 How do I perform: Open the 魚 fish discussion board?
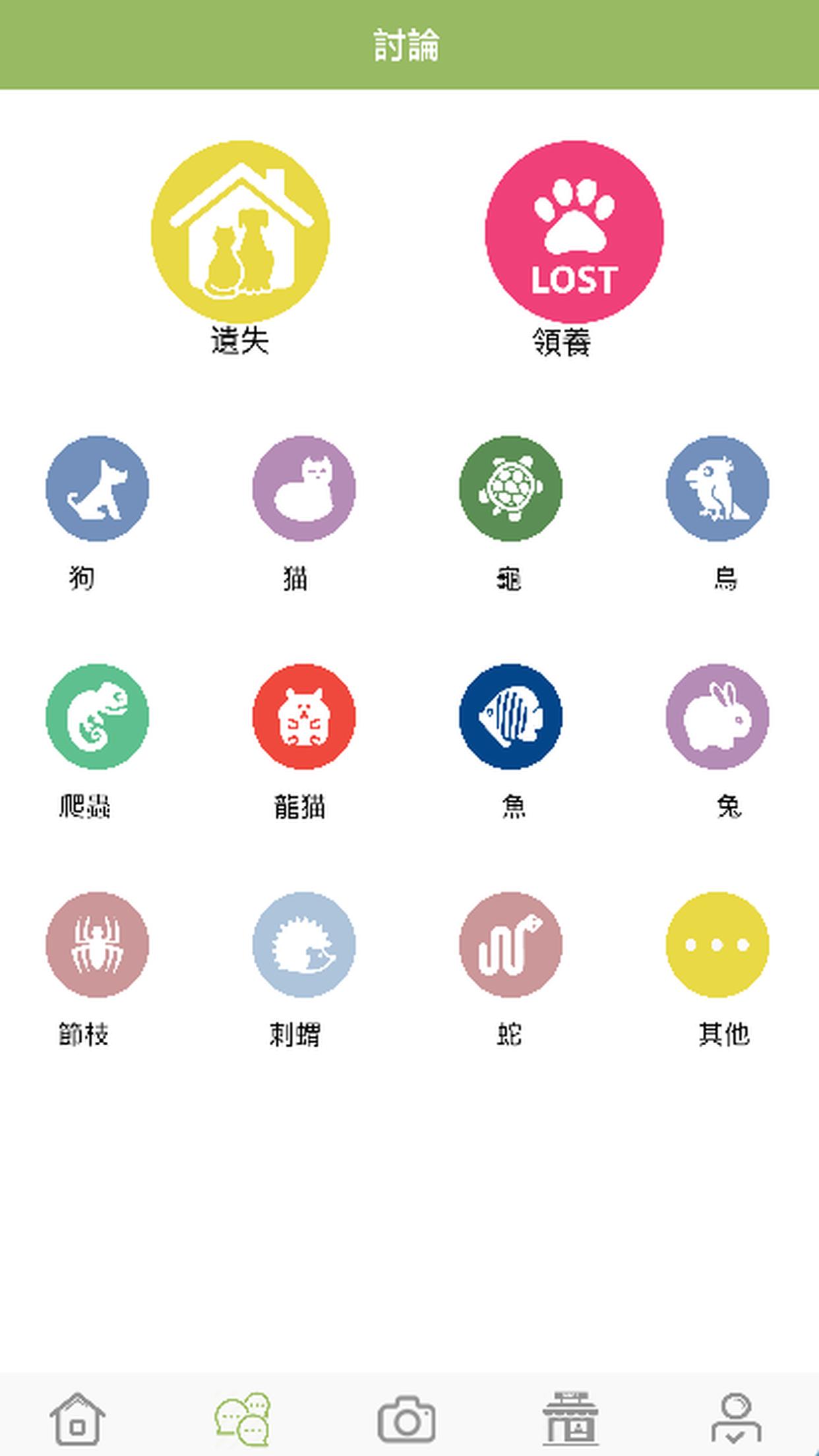tap(510, 717)
